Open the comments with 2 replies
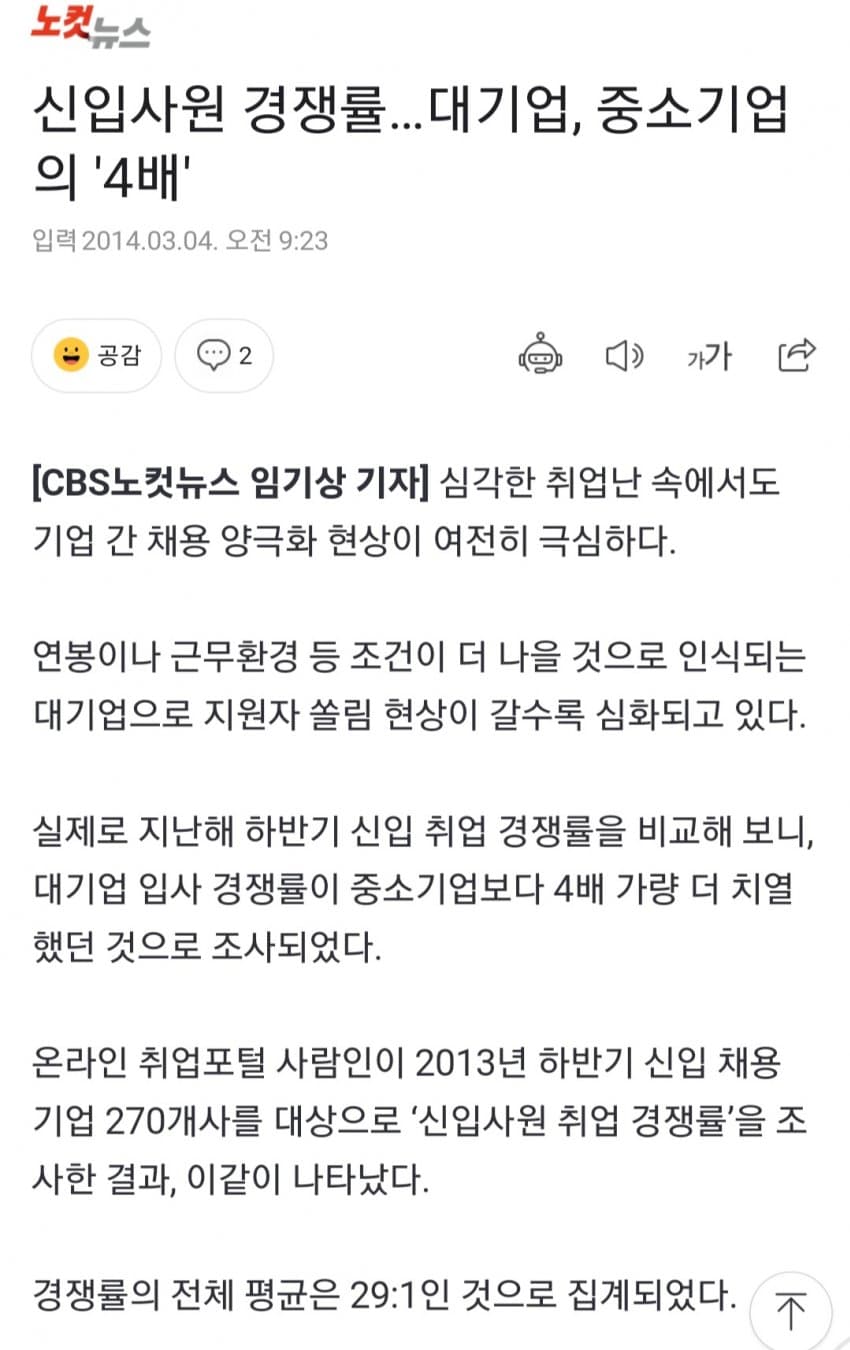Viewport: 850px width, 1350px height. point(224,355)
